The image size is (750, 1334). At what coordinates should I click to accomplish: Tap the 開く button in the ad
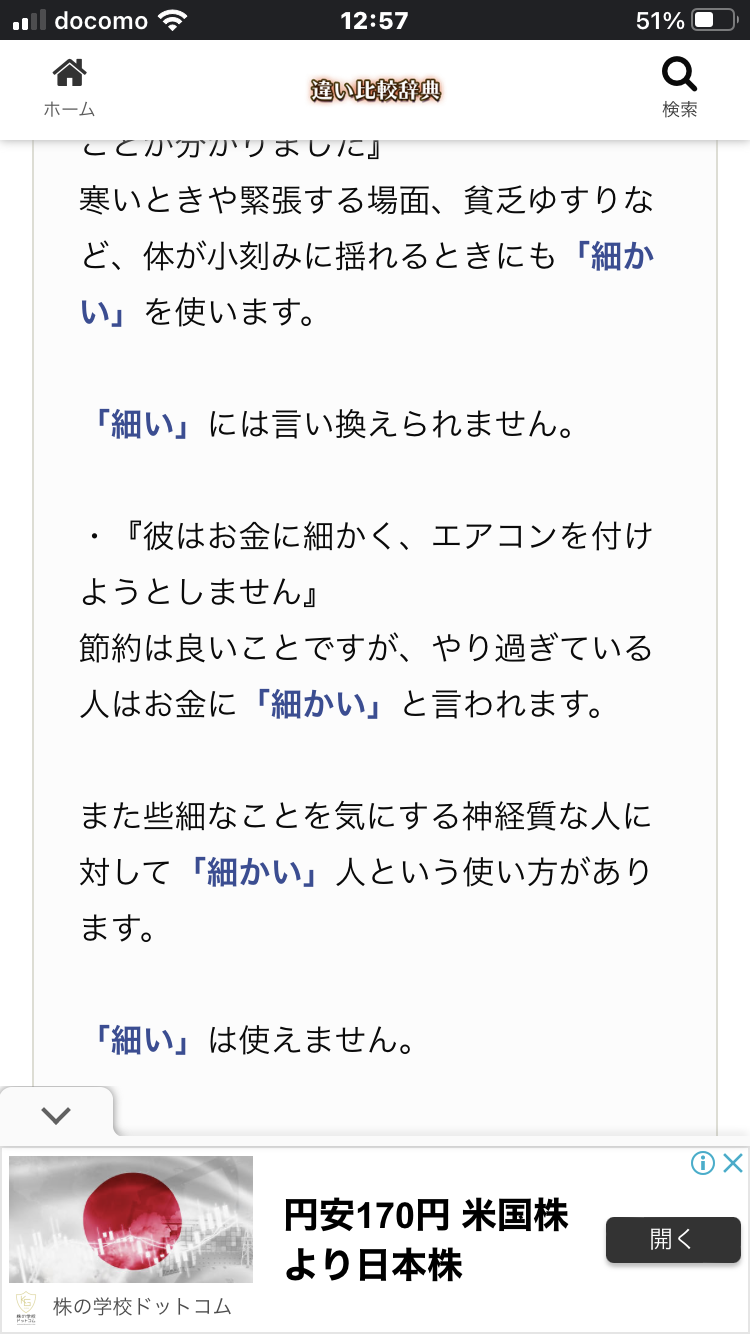[671, 1240]
